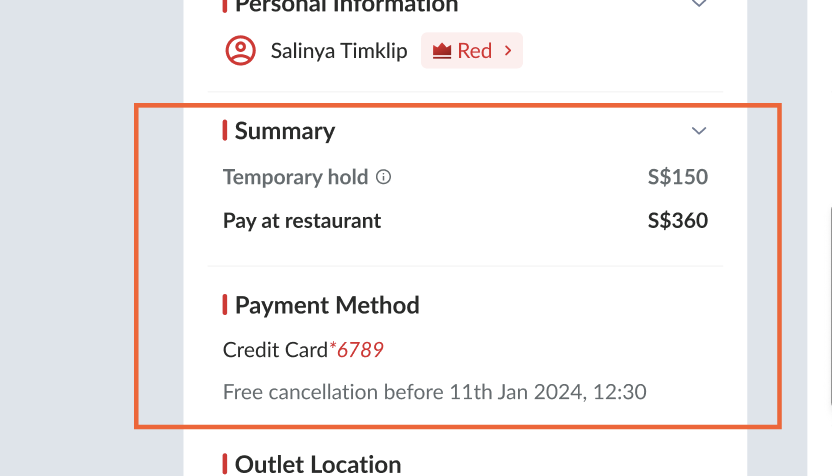The width and height of the screenshot is (832, 476).
Task: Show info about Temporary hold
Action: [x=384, y=177]
